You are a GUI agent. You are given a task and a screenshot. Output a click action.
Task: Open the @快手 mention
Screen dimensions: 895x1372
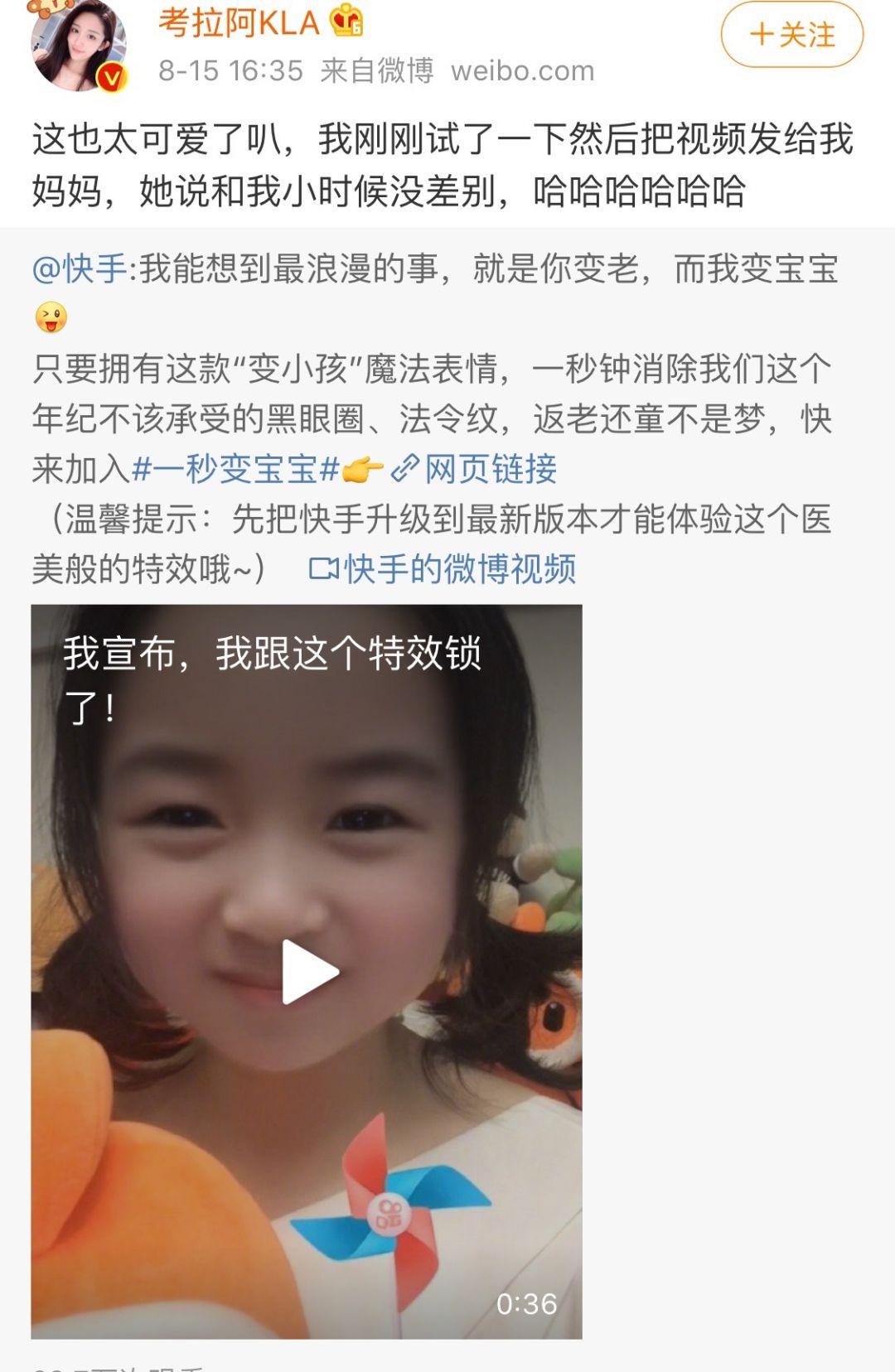pyautogui.click(x=80, y=269)
